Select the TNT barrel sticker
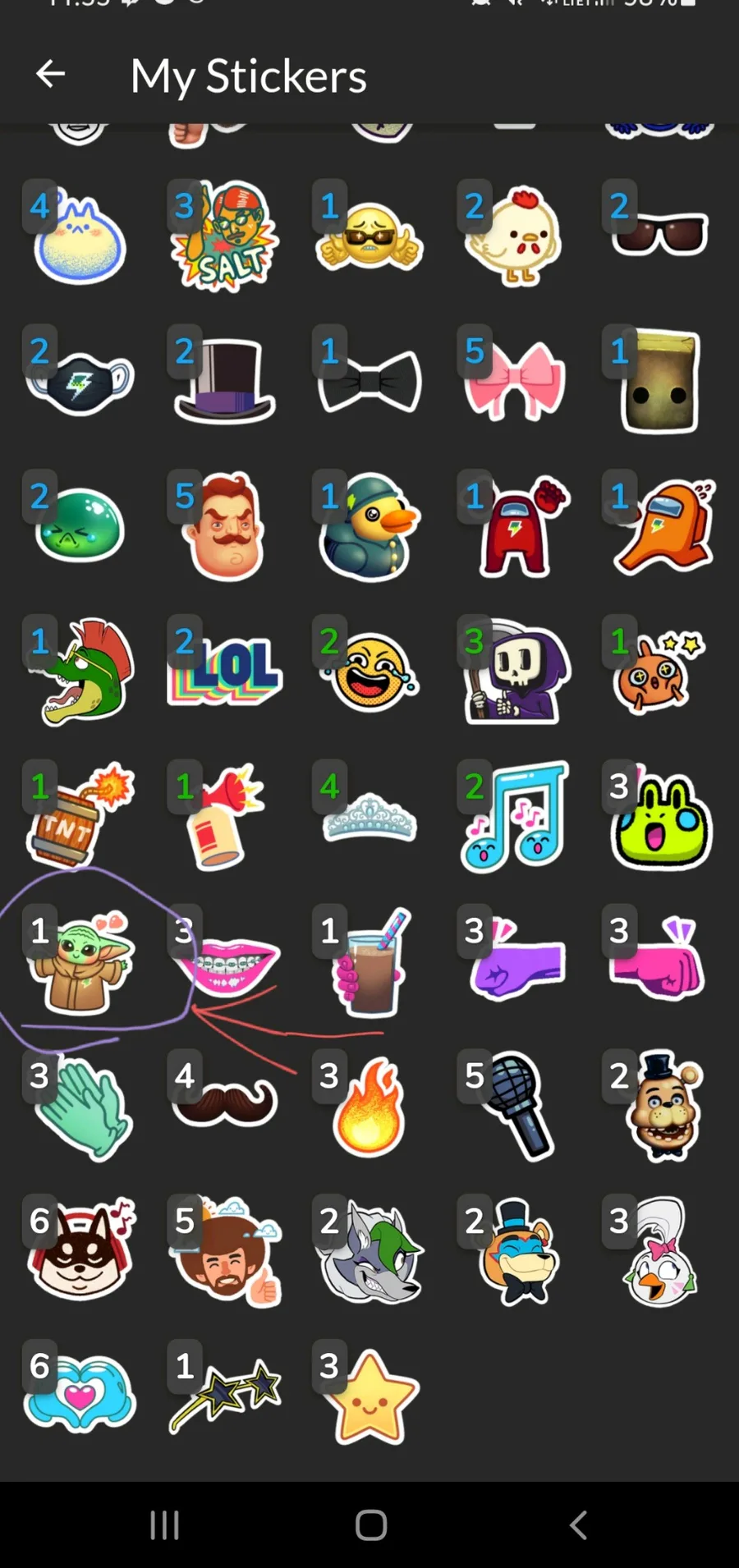 [80, 818]
